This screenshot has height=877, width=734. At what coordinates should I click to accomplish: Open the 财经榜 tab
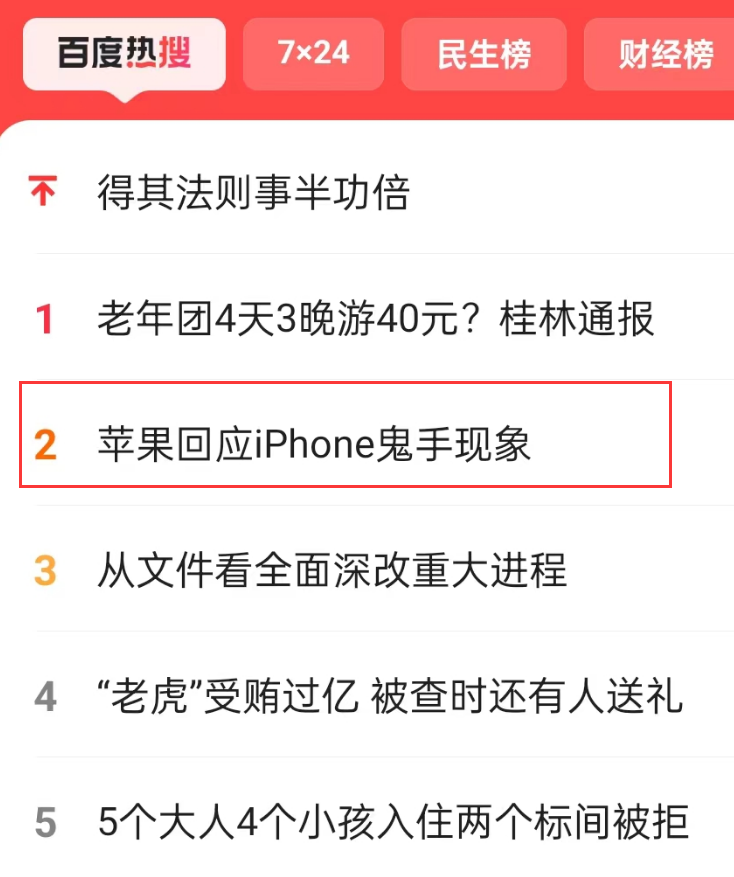tap(664, 54)
